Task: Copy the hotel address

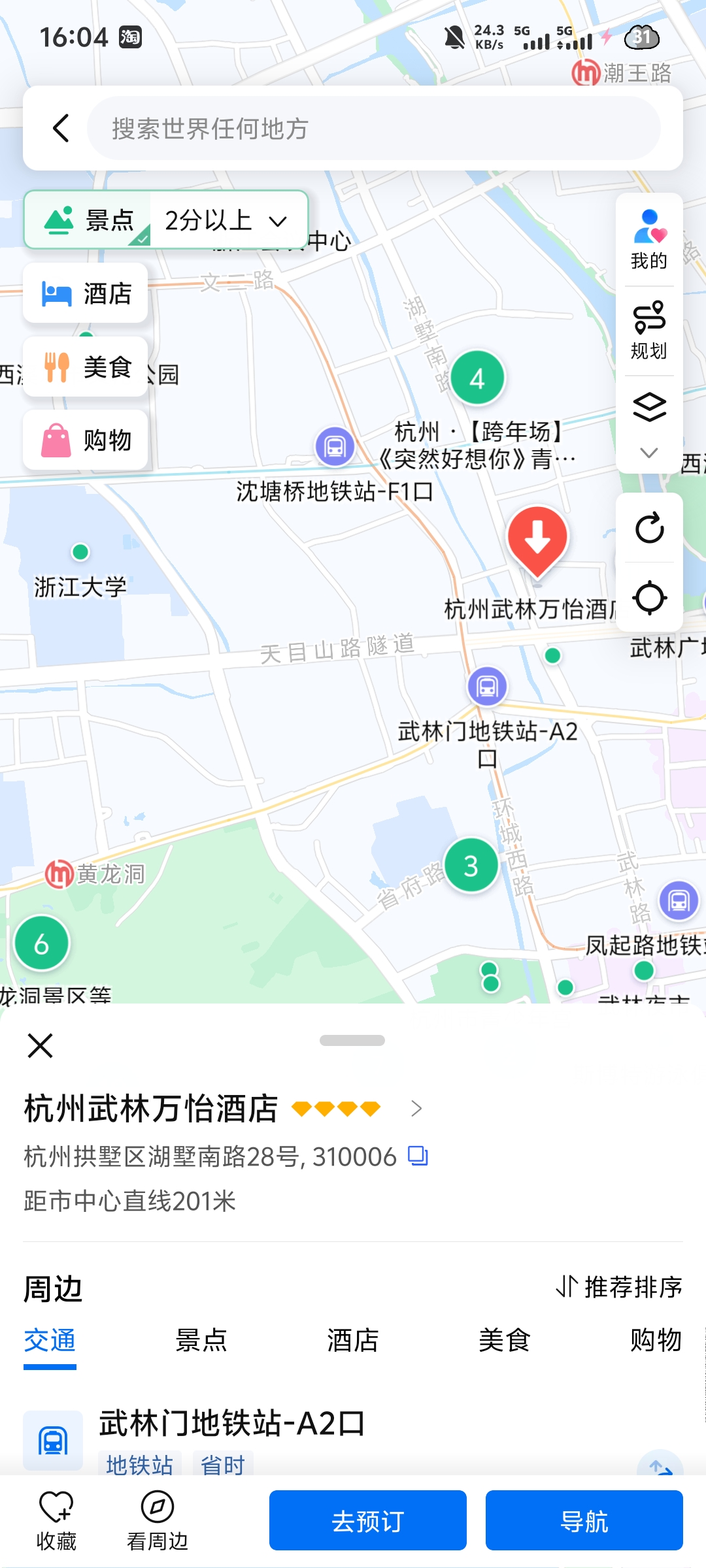Action: click(x=418, y=1156)
